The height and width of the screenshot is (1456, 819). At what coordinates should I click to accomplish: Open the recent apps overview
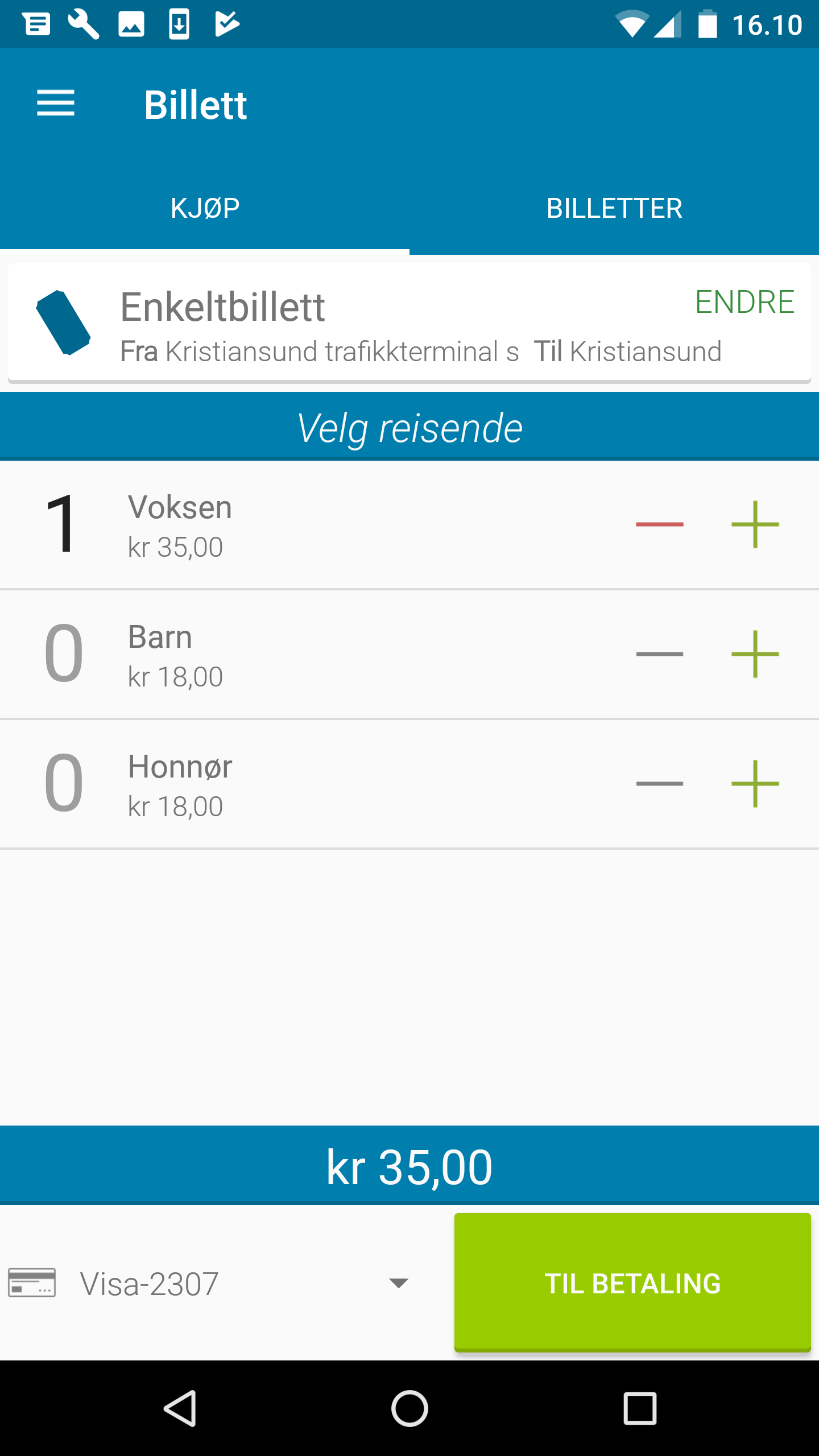pos(640,1409)
